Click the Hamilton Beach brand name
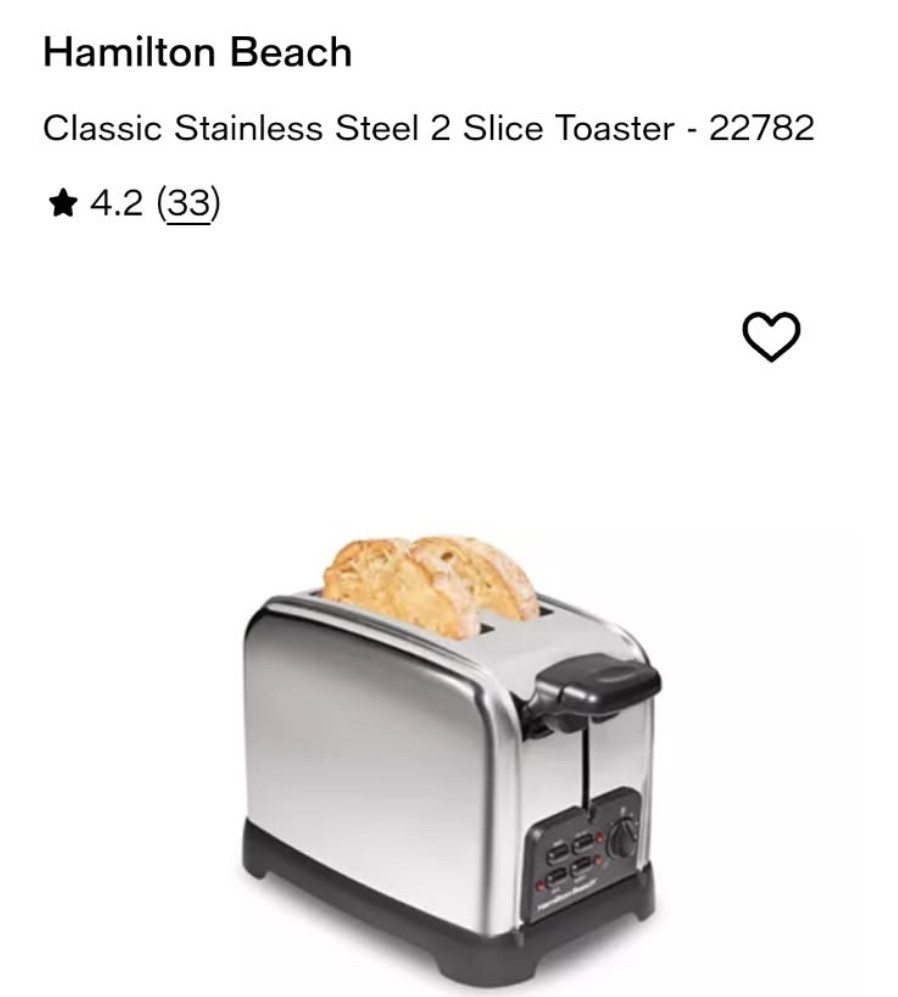 tap(196, 54)
